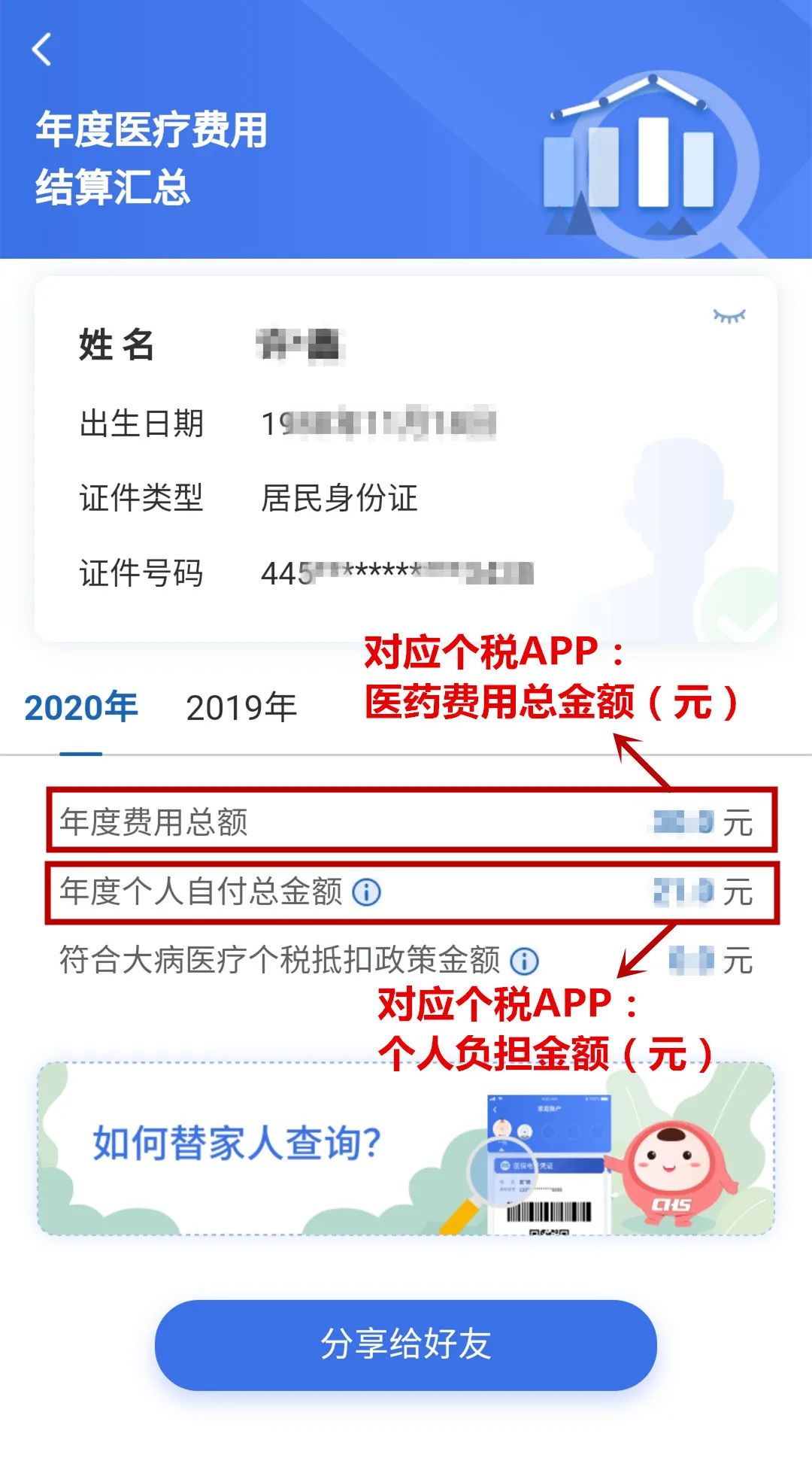Switch to the 2019年 tab
The image size is (812, 1470).
pyautogui.click(x=241, y=708)
